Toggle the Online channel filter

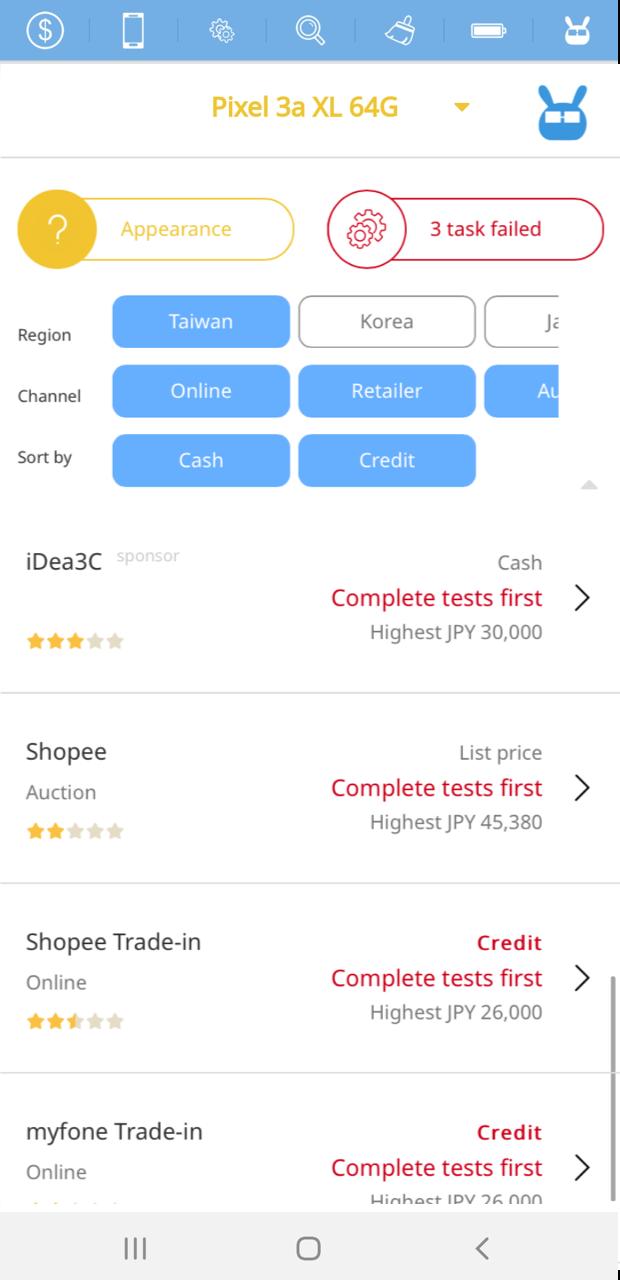[x=201, y=391]
